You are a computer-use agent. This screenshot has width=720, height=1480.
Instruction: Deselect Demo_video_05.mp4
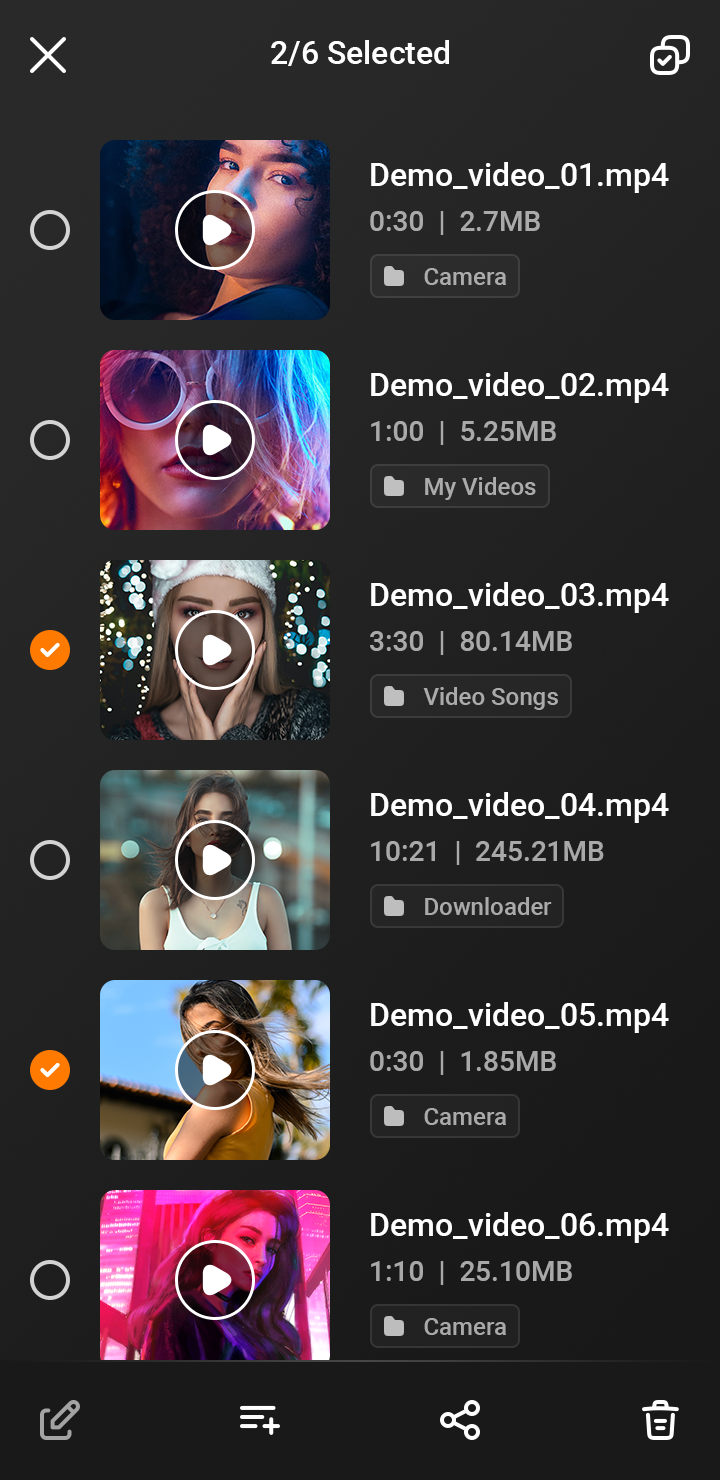[x=50, y=1070]
